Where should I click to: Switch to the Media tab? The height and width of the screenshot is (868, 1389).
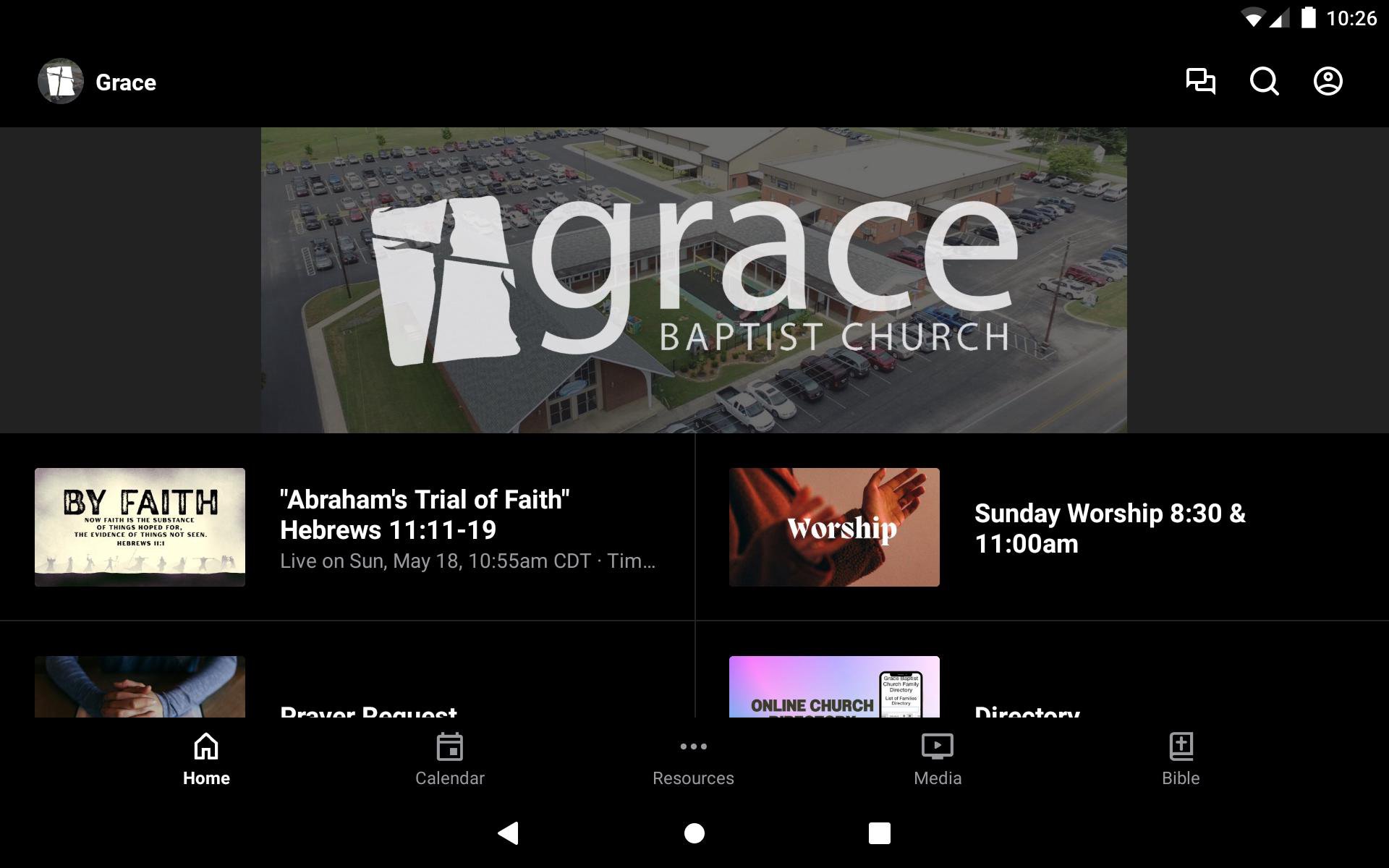[937, 759]
